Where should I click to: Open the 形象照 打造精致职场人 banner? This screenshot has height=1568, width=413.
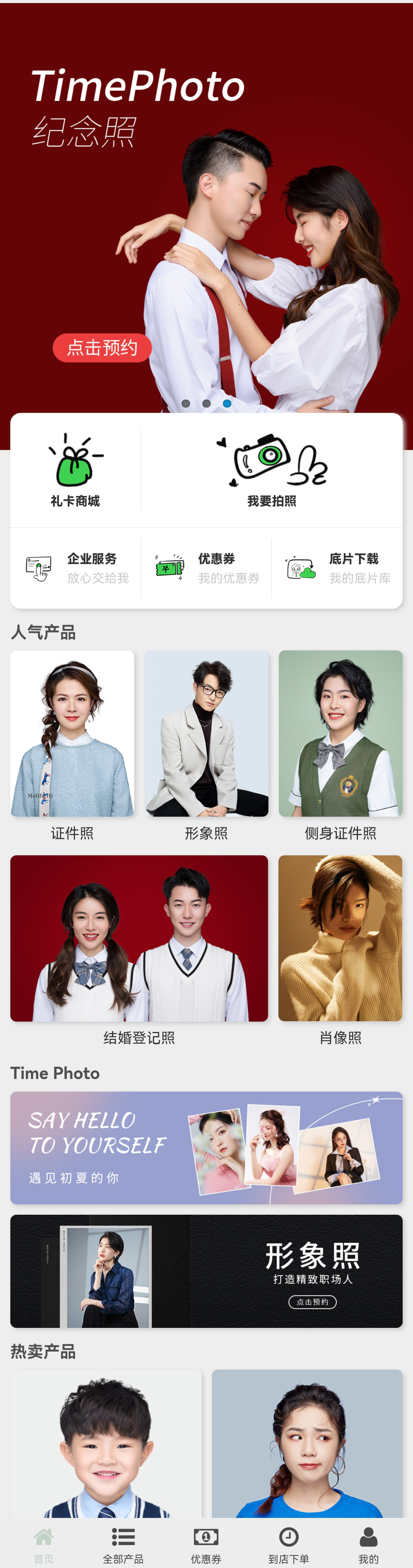206,1271
